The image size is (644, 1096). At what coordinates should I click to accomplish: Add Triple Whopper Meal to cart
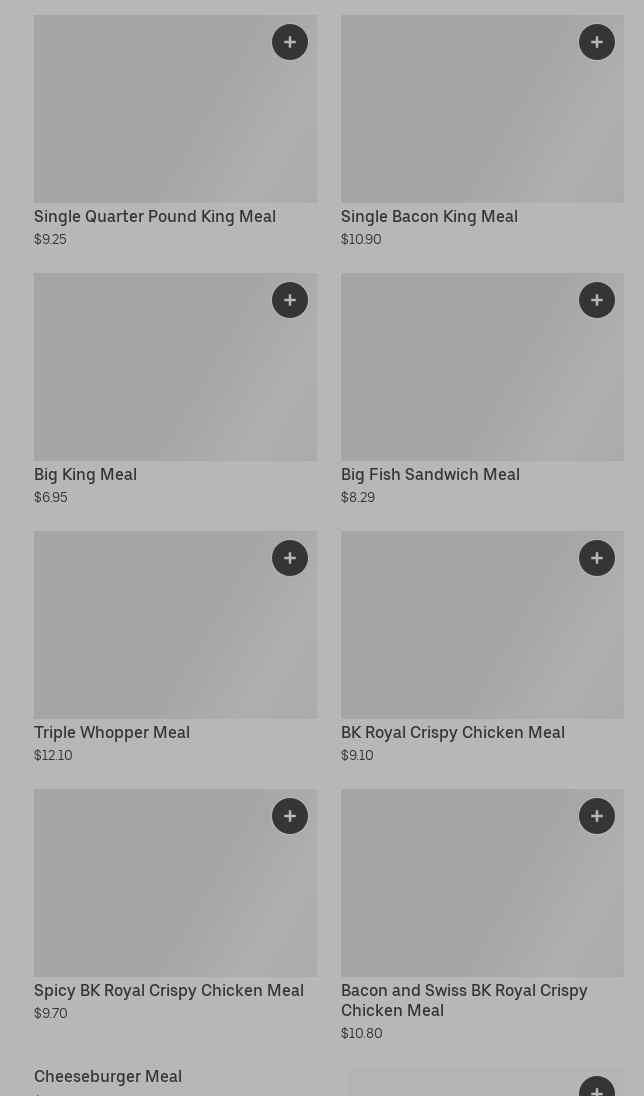[x=290, y=558]
